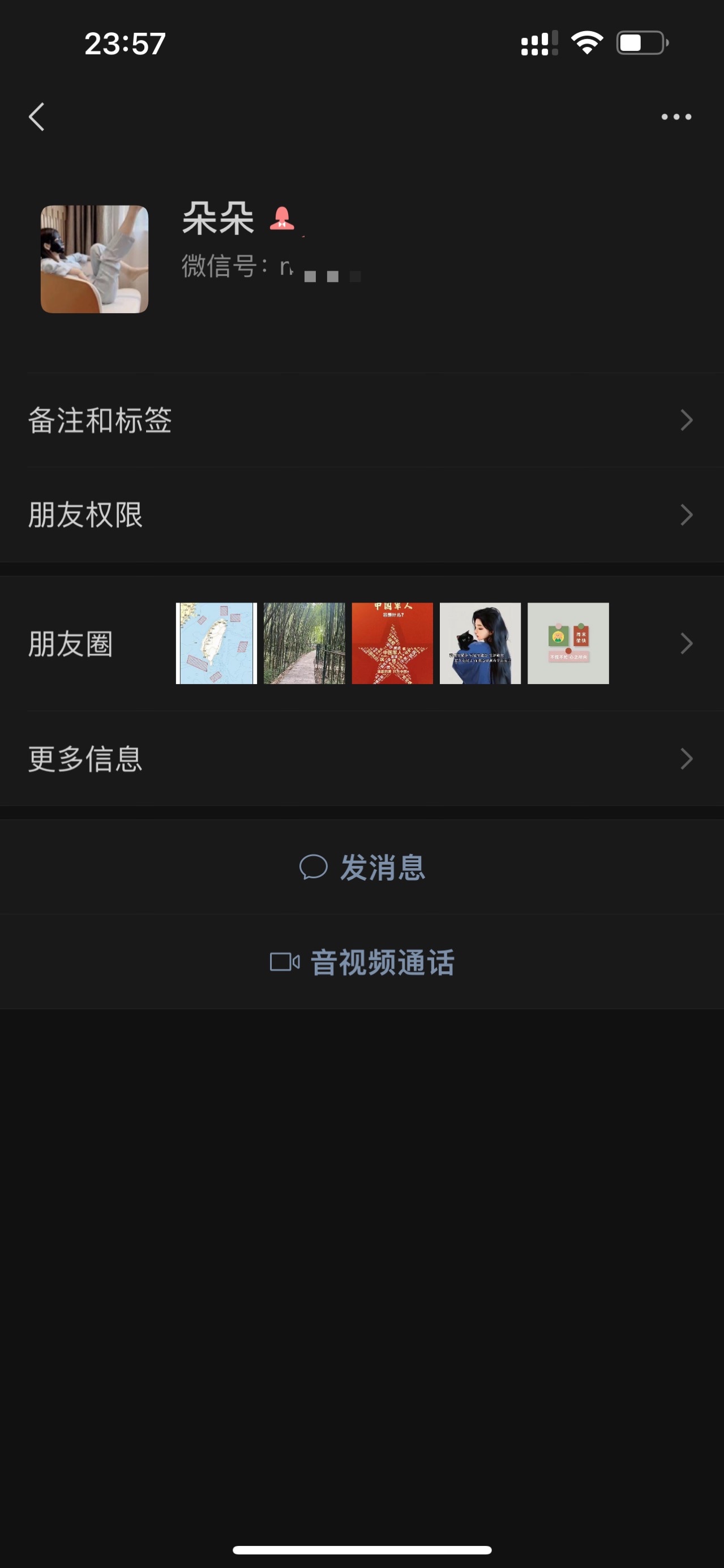This screenshot has height=1568, width=724.
Task: View 朵朵's profile avatar
Action: (95, 259)
